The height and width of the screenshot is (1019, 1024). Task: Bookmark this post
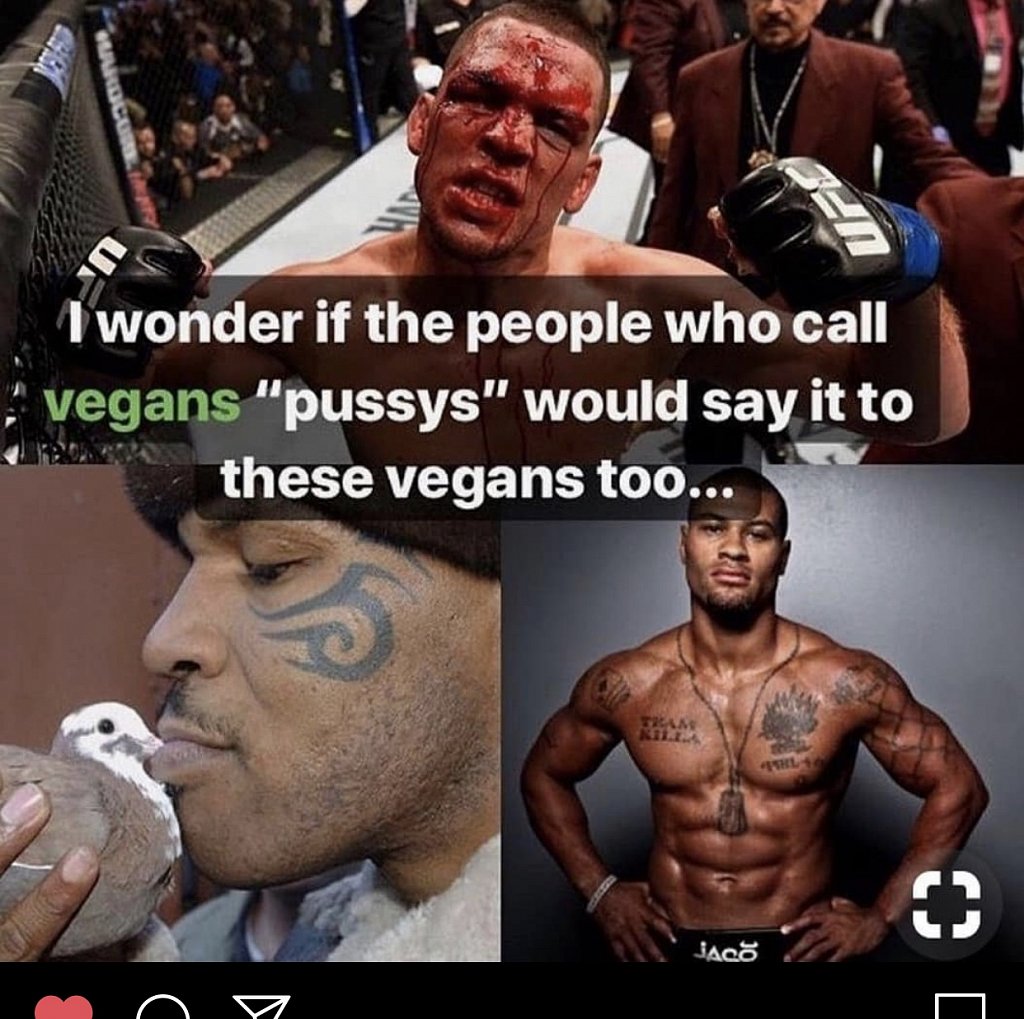[x=959, y=1008]
